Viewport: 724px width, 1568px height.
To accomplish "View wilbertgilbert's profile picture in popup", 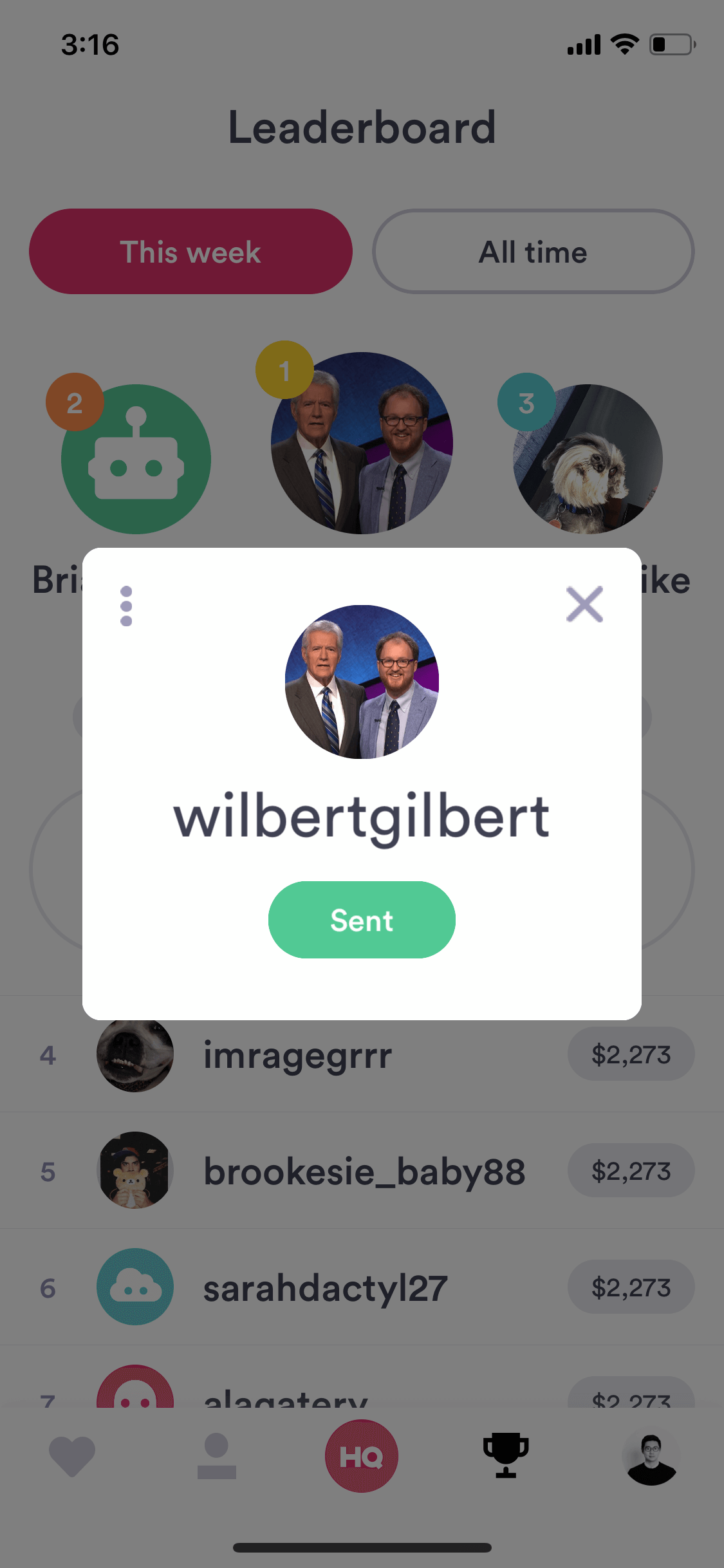I will tap(362, 682).
